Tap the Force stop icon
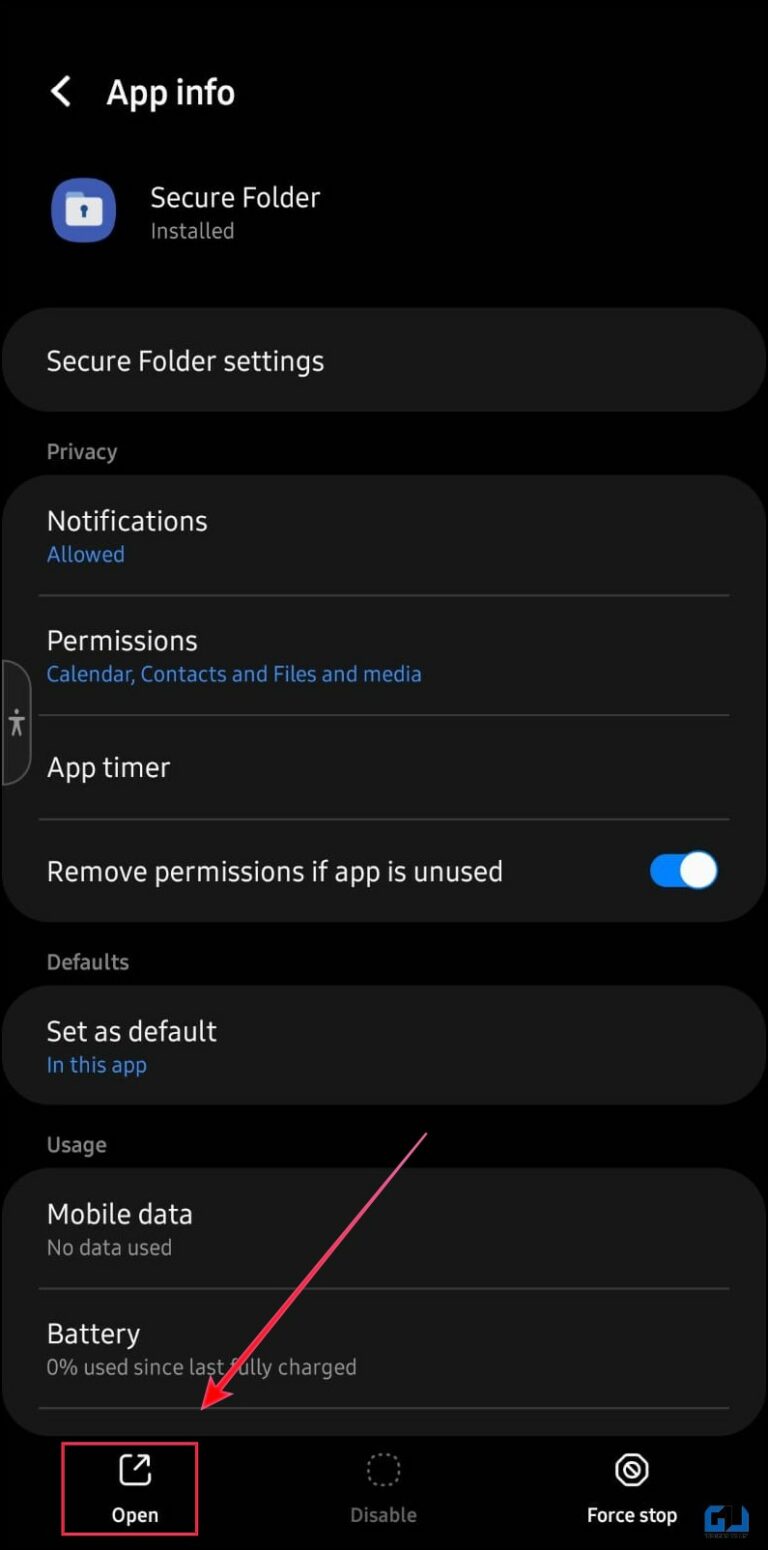Screen dimensions: 768x1550 coord(631,1470)
